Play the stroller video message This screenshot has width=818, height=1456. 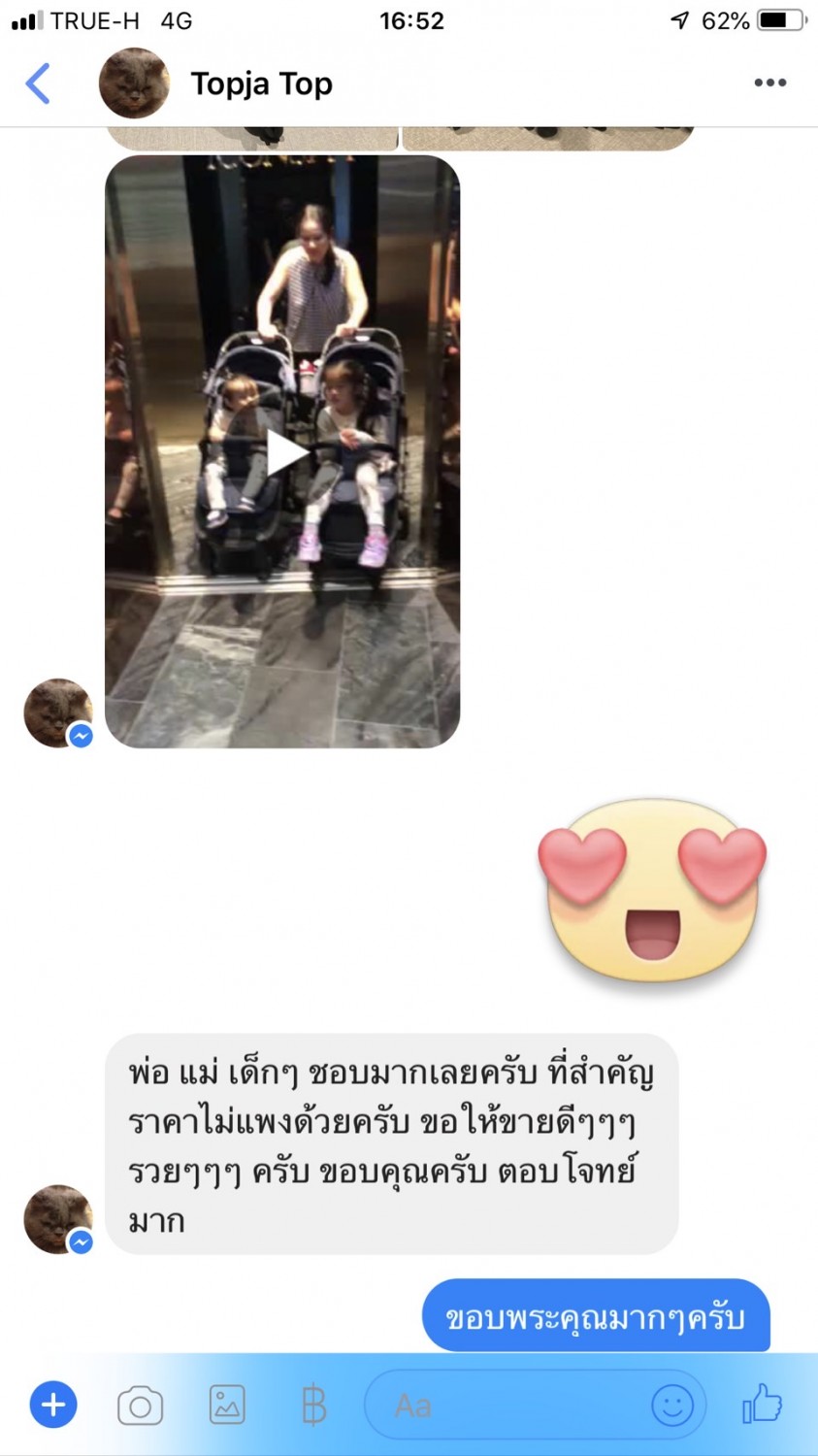(x=283, y=452)
